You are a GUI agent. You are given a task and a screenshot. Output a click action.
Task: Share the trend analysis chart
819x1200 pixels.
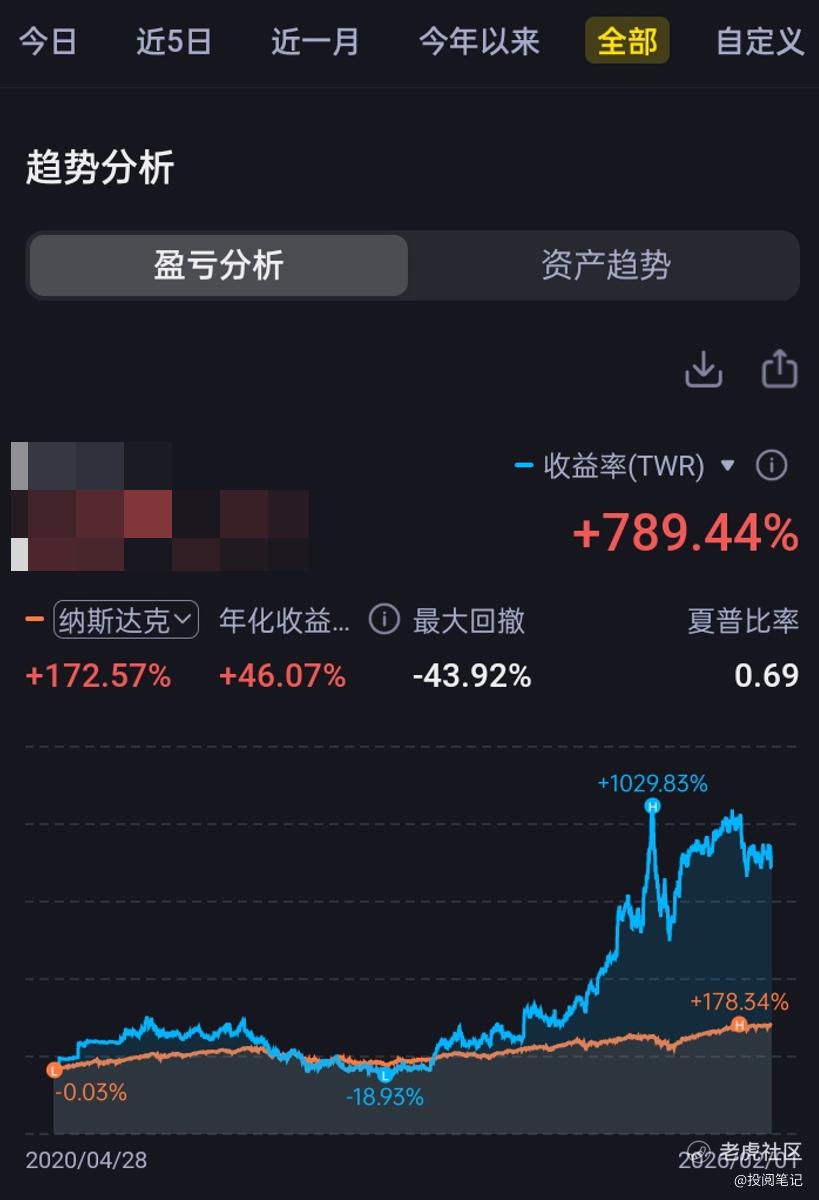click(x=779, y=369)
